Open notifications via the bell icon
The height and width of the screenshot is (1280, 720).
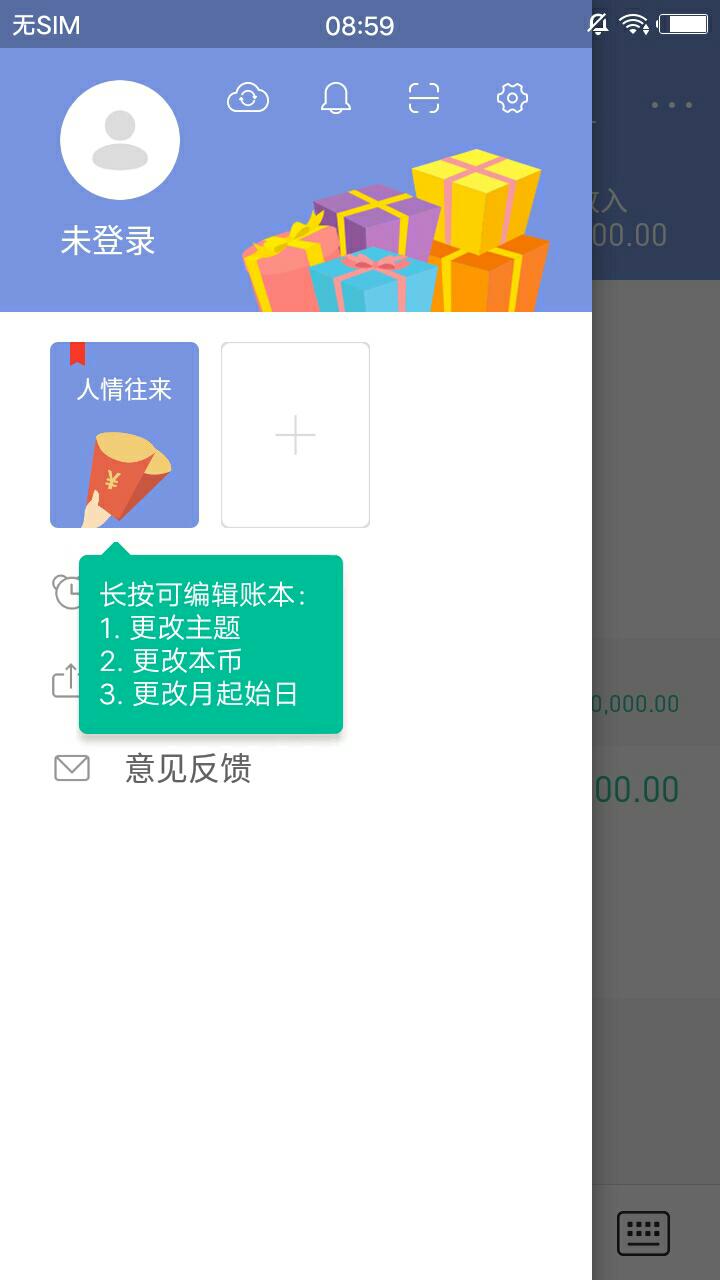coord(336,97)
